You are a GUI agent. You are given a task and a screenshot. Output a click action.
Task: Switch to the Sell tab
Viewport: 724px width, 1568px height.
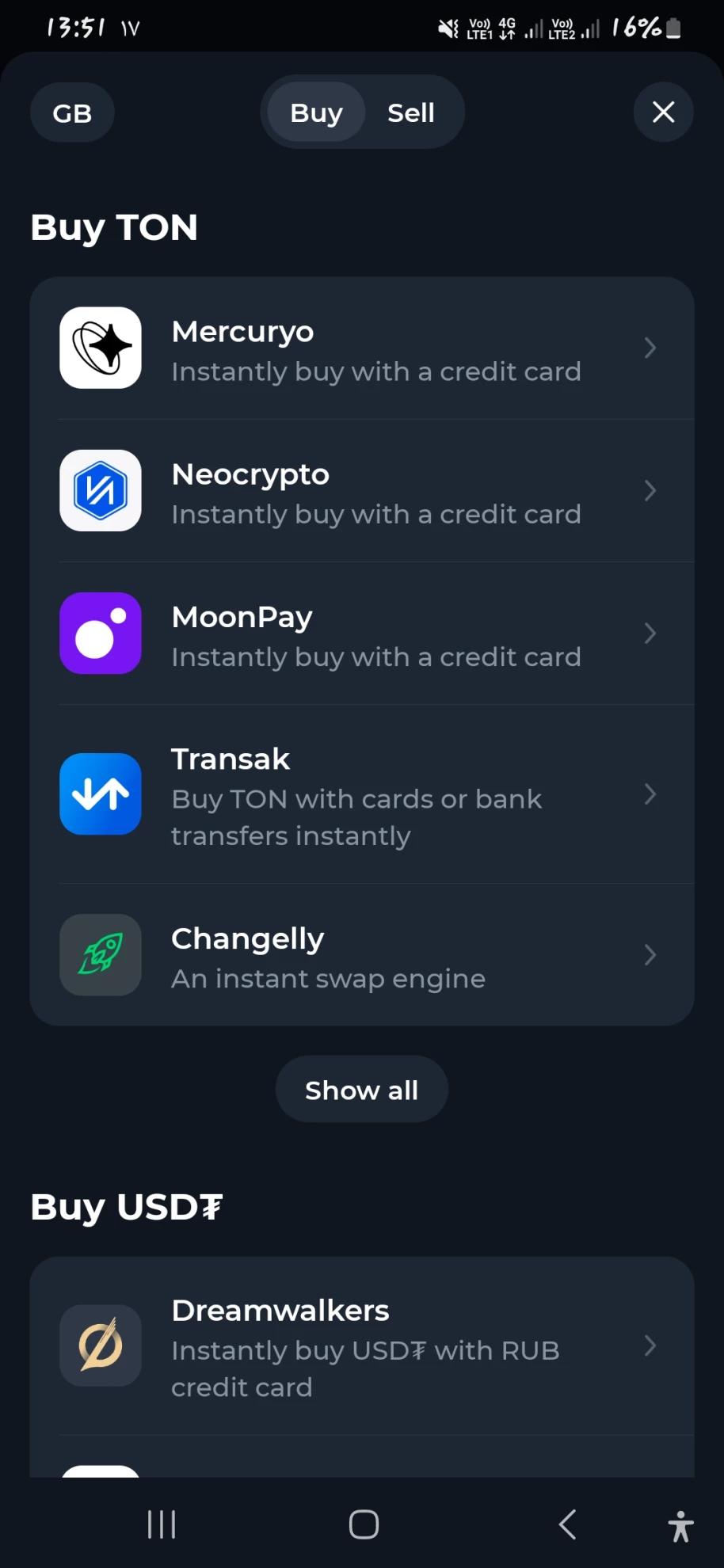tap(410, 113)
